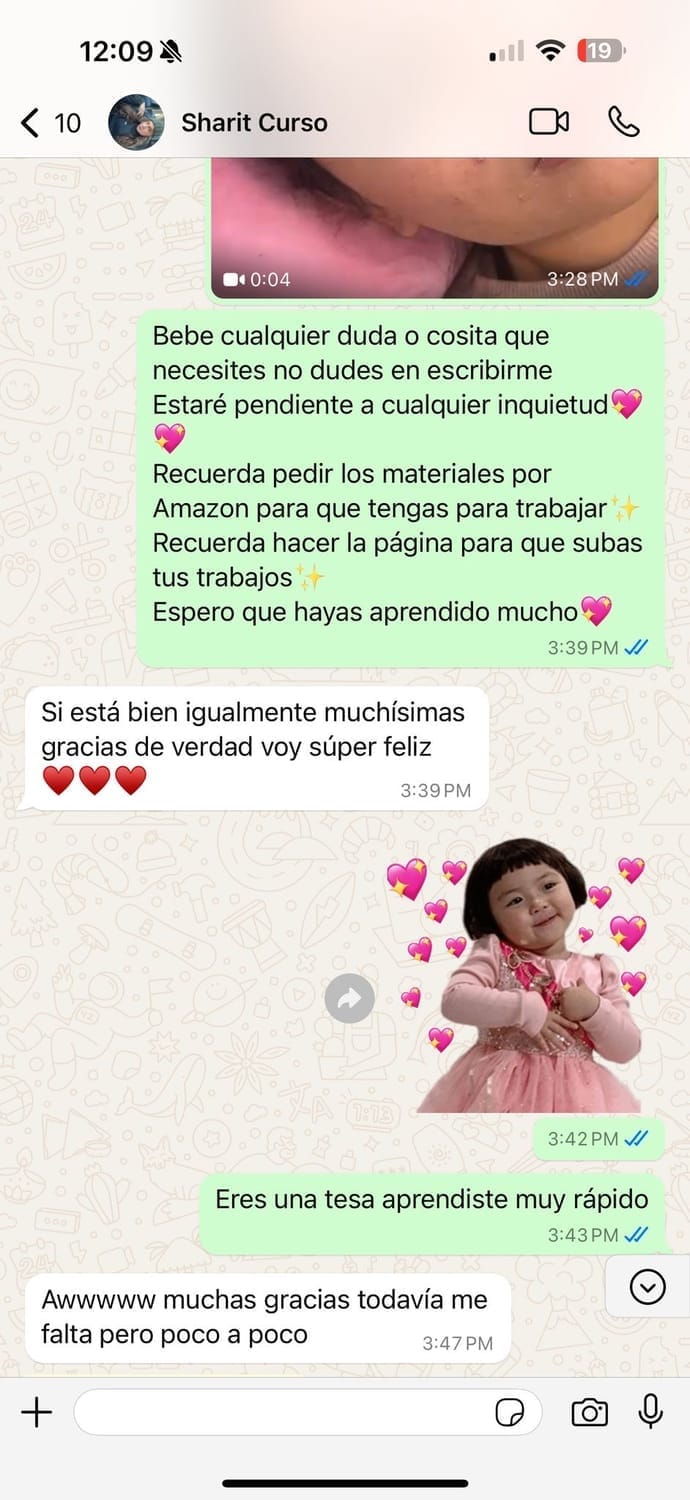This screenshot has width=690, height=1500.
Task: Open the attachment plus menu
Action: click(x=37, y=1412)
